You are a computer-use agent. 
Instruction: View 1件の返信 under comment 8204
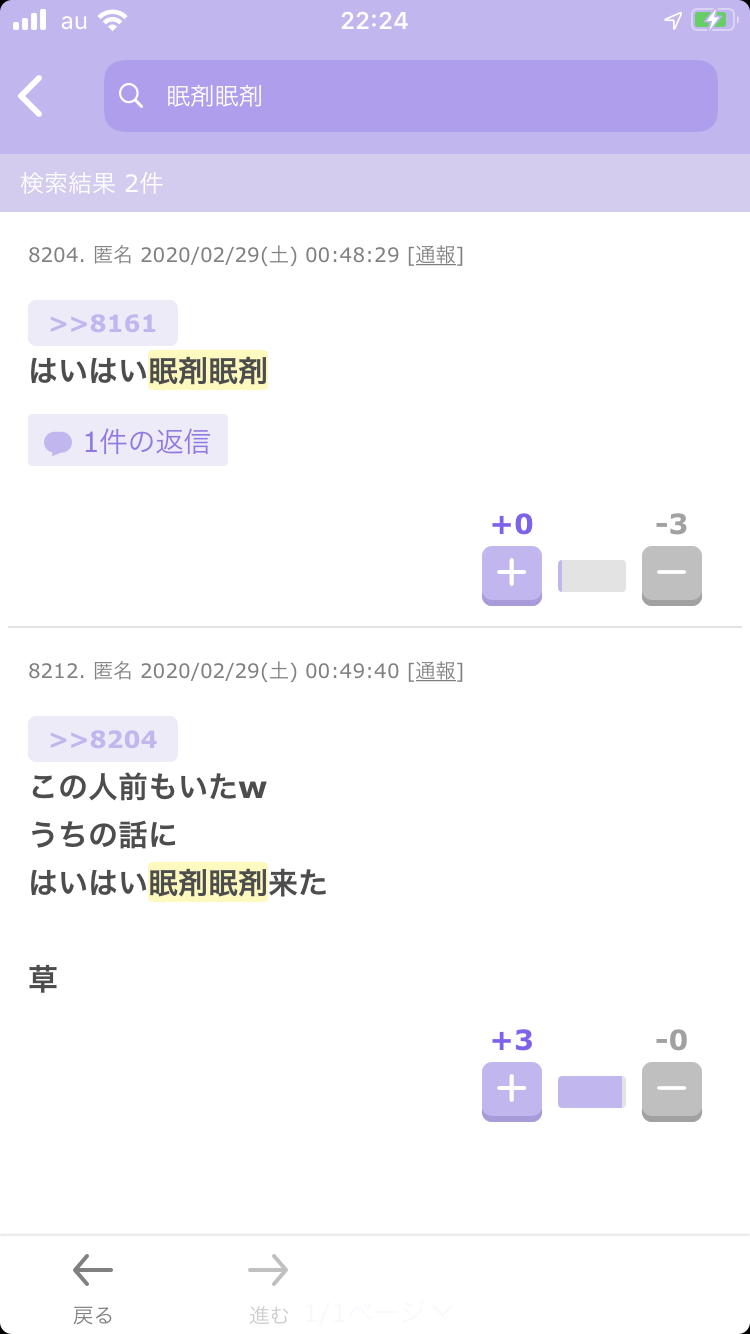point(128,440)
